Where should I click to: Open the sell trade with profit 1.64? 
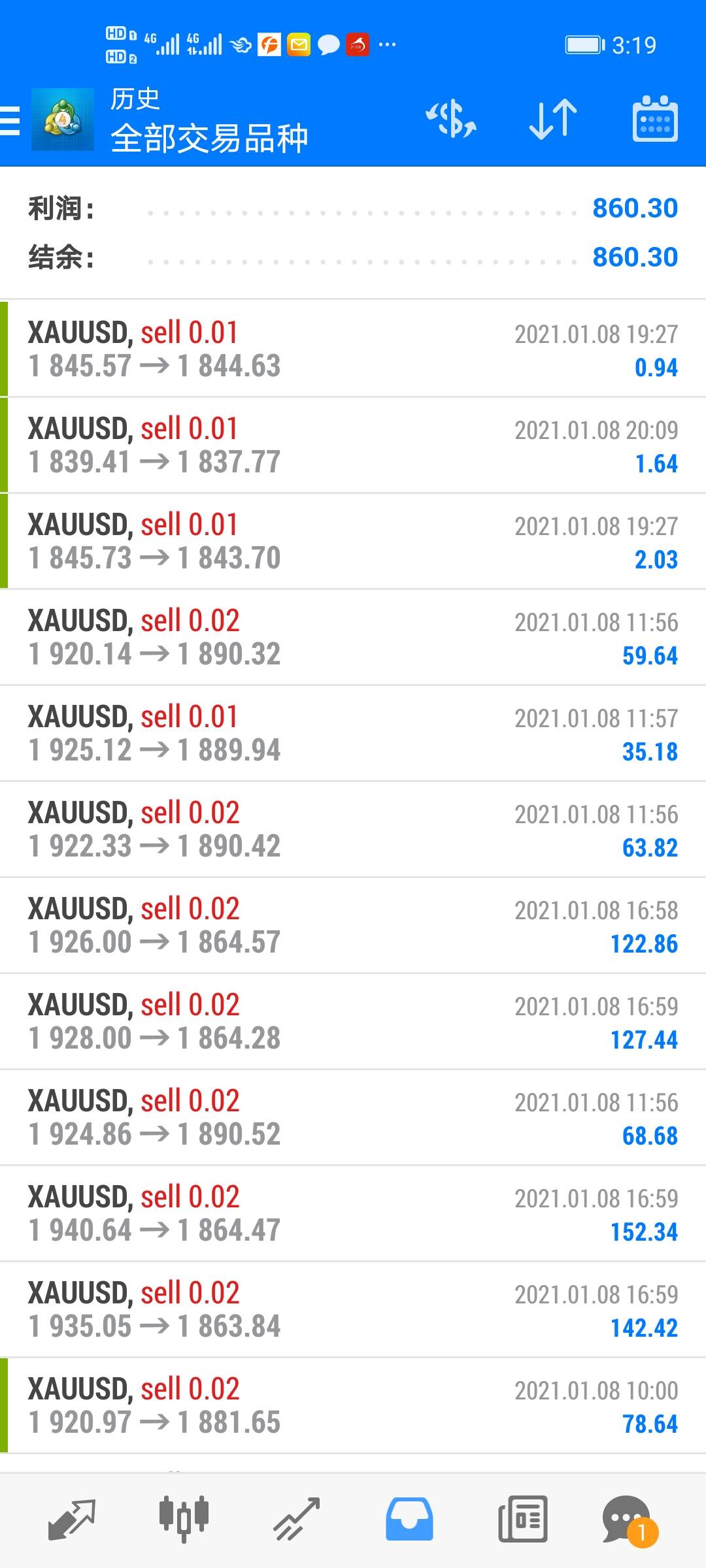click(x=353, y=445)
